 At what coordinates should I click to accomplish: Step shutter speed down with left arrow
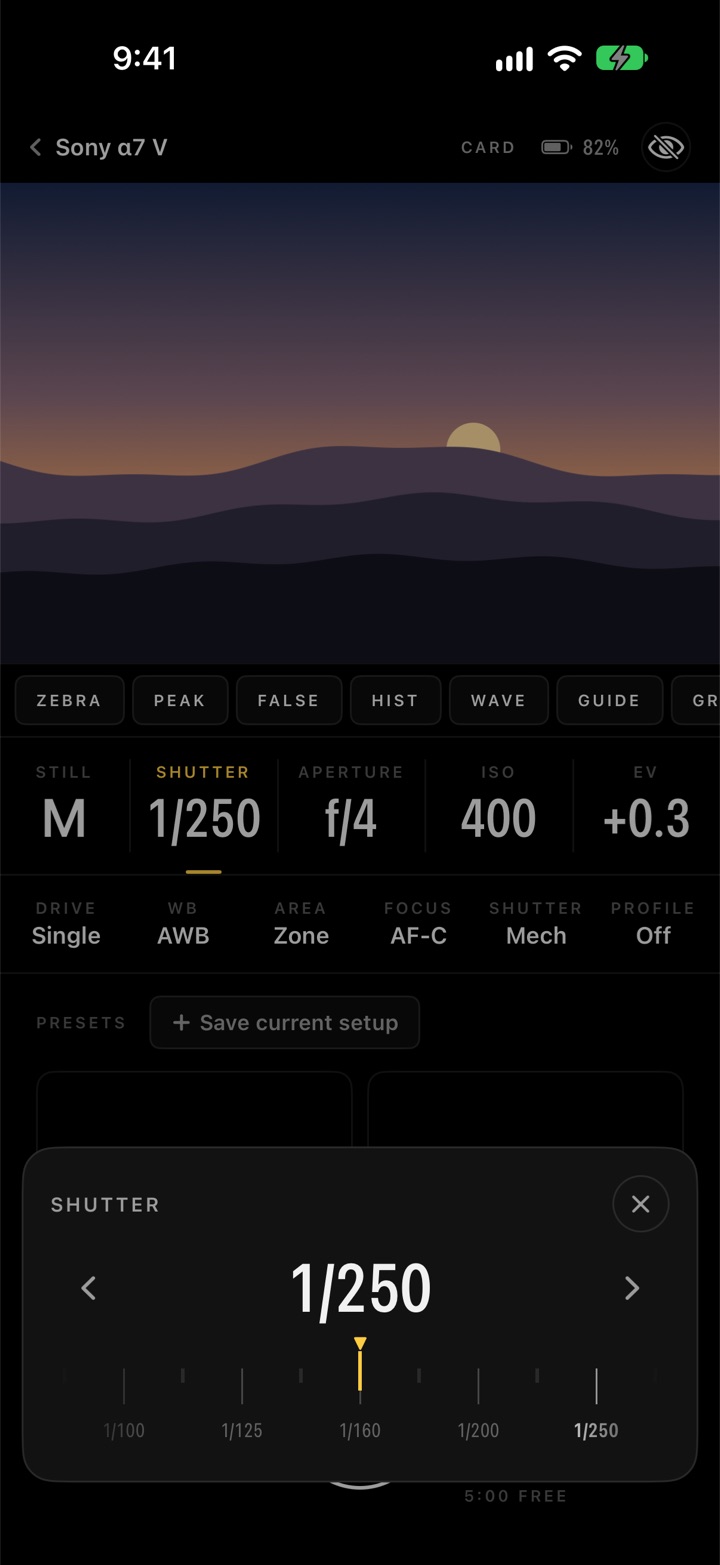pyautogui.click(x=88, y=1288)
